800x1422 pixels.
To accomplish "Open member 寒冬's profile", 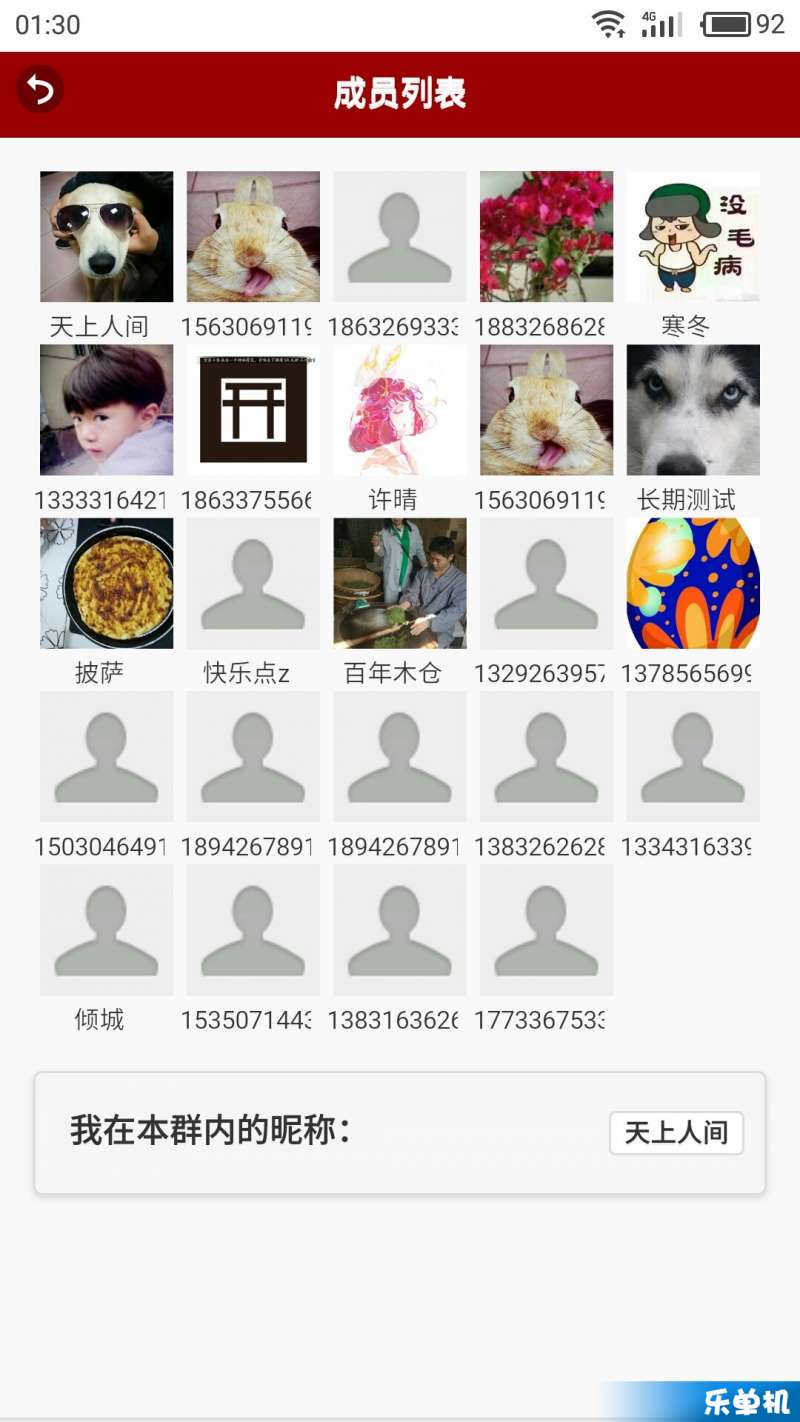I will [x=693, y=237].
